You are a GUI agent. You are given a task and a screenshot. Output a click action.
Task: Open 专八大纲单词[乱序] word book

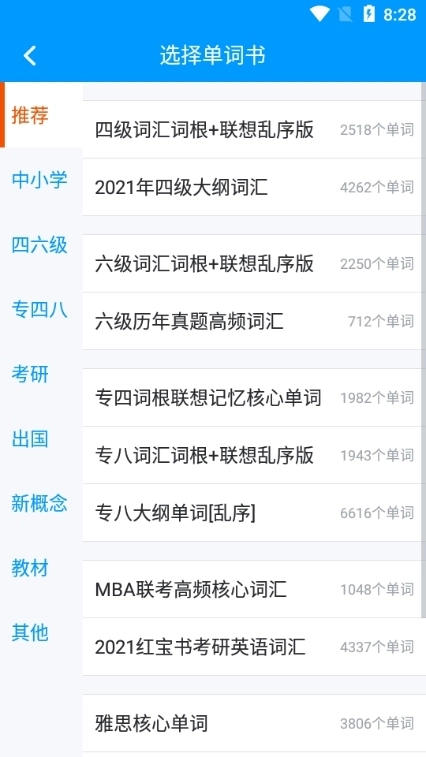point(254,513)
